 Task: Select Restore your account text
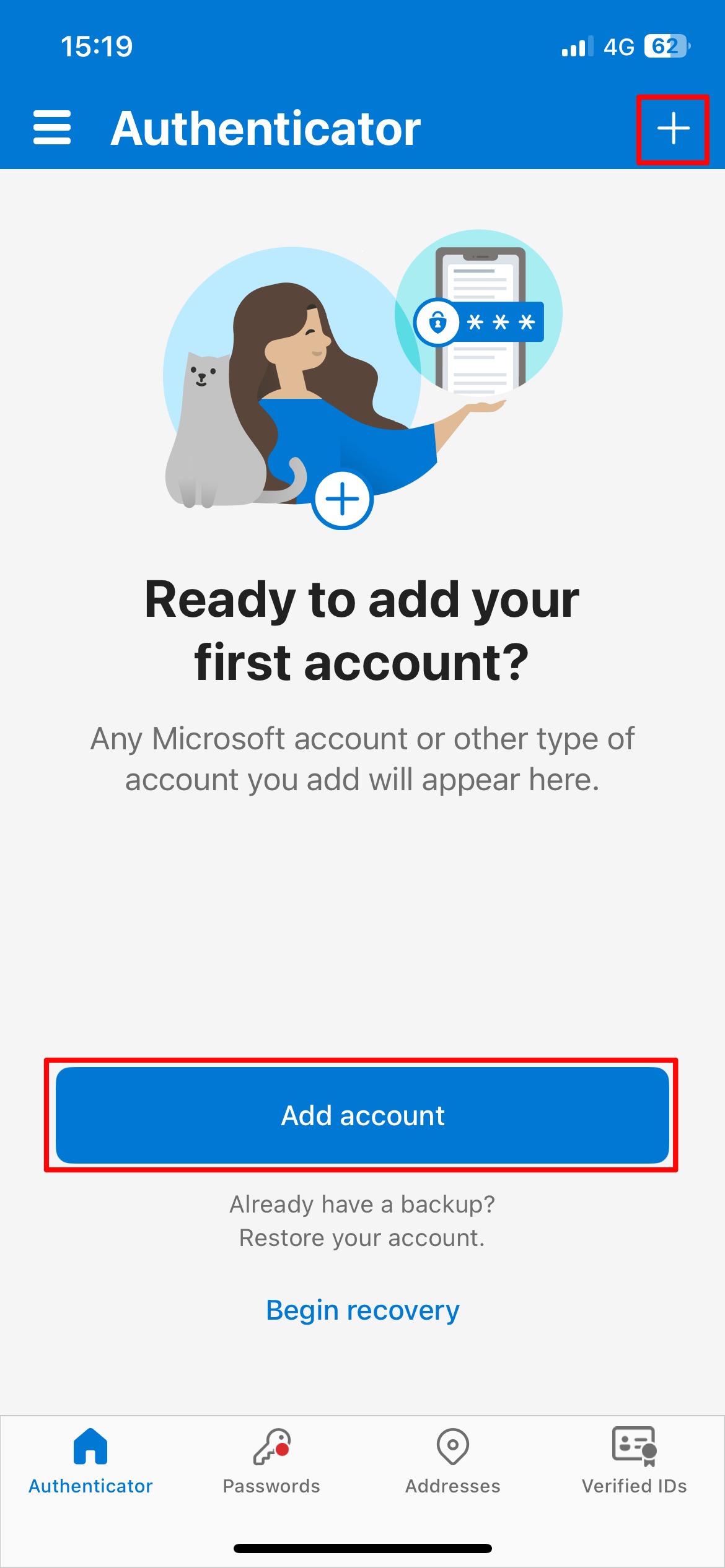click(362, 1237)
